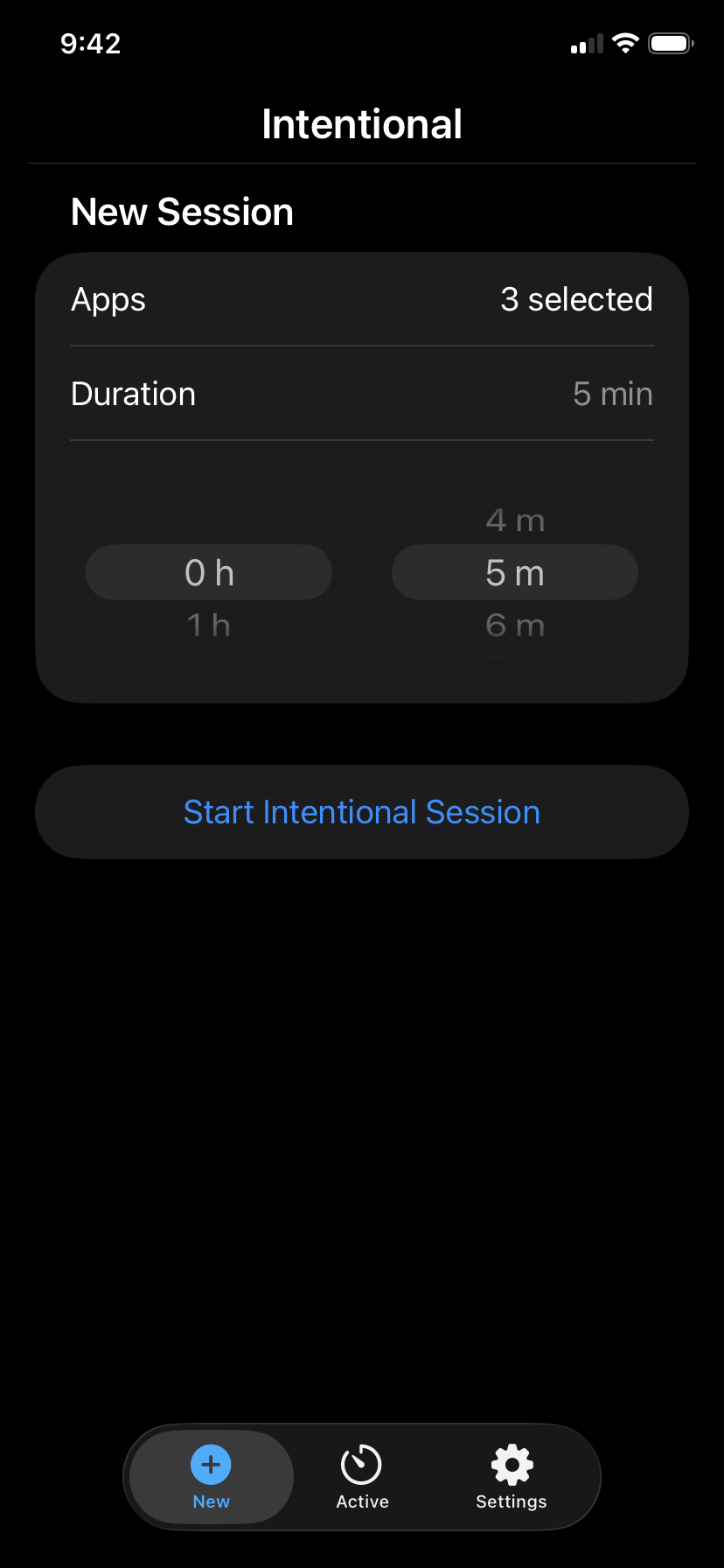This screenshot has width=724, height=1568.
Task: Choose 4 m on the minutes wheel
Action: (514, 519)
